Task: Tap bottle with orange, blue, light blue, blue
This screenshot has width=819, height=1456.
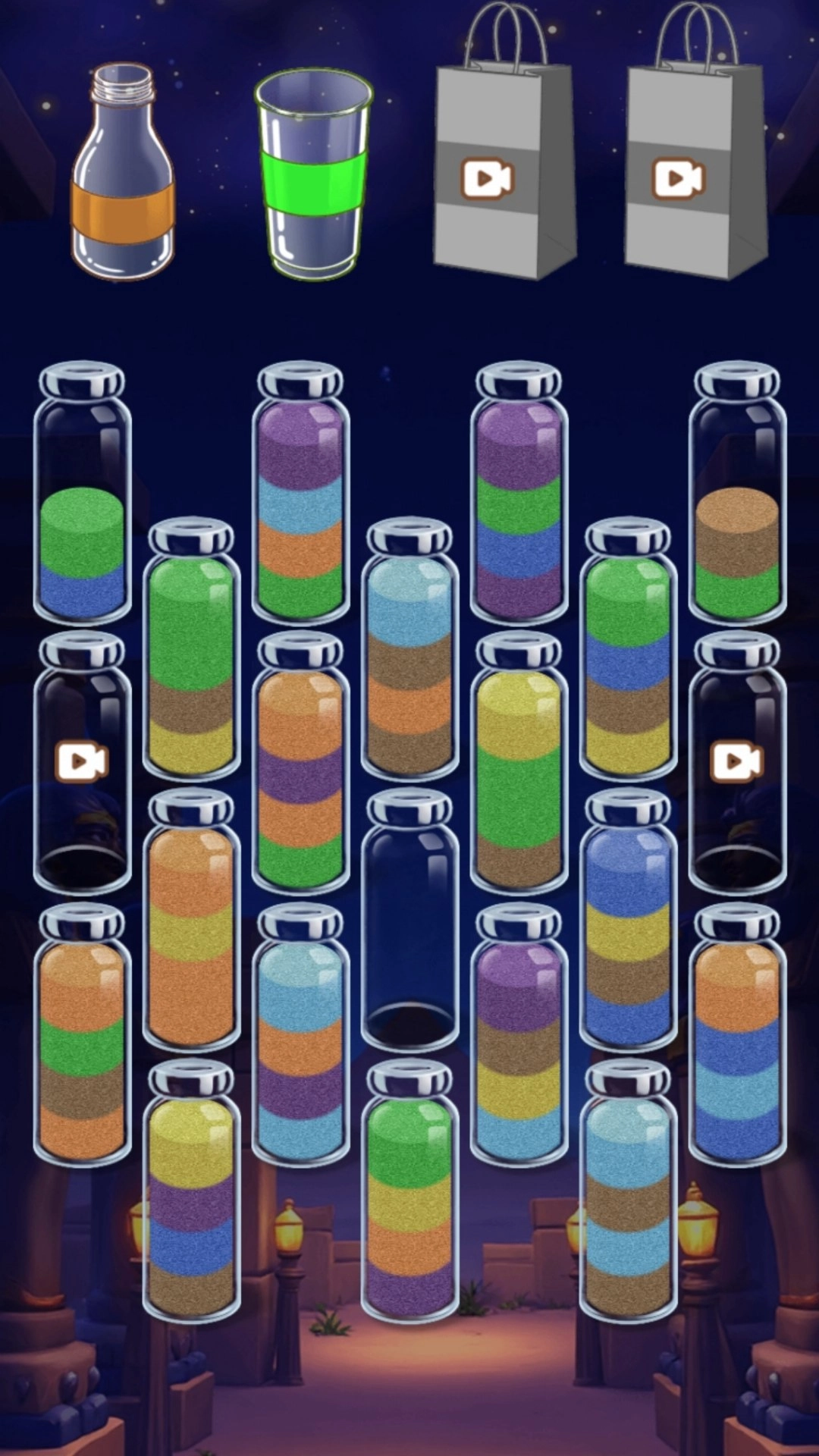Action: click(737, 1034)
